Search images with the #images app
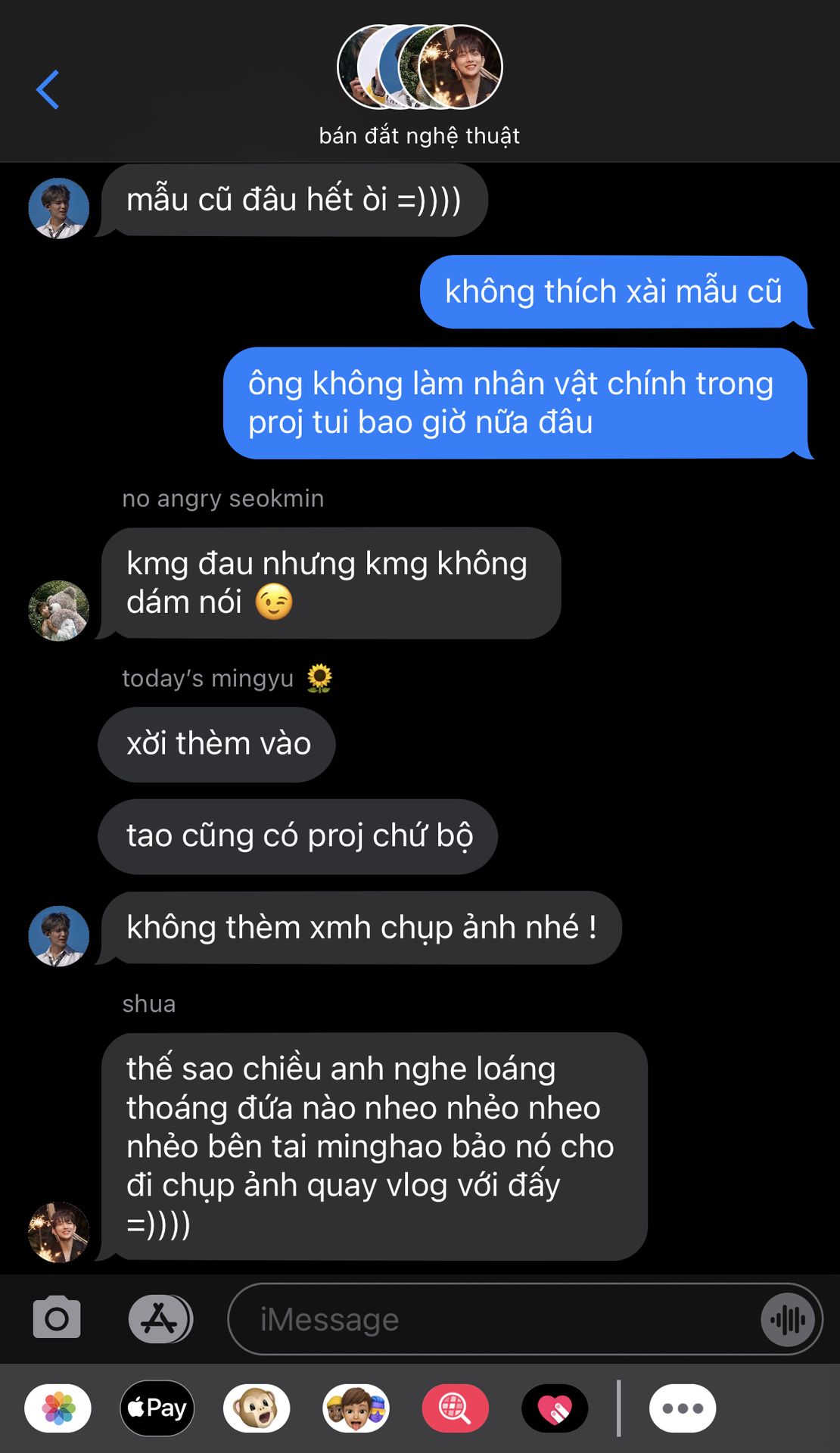The image size is (840, 1453). click(455, 1408)
